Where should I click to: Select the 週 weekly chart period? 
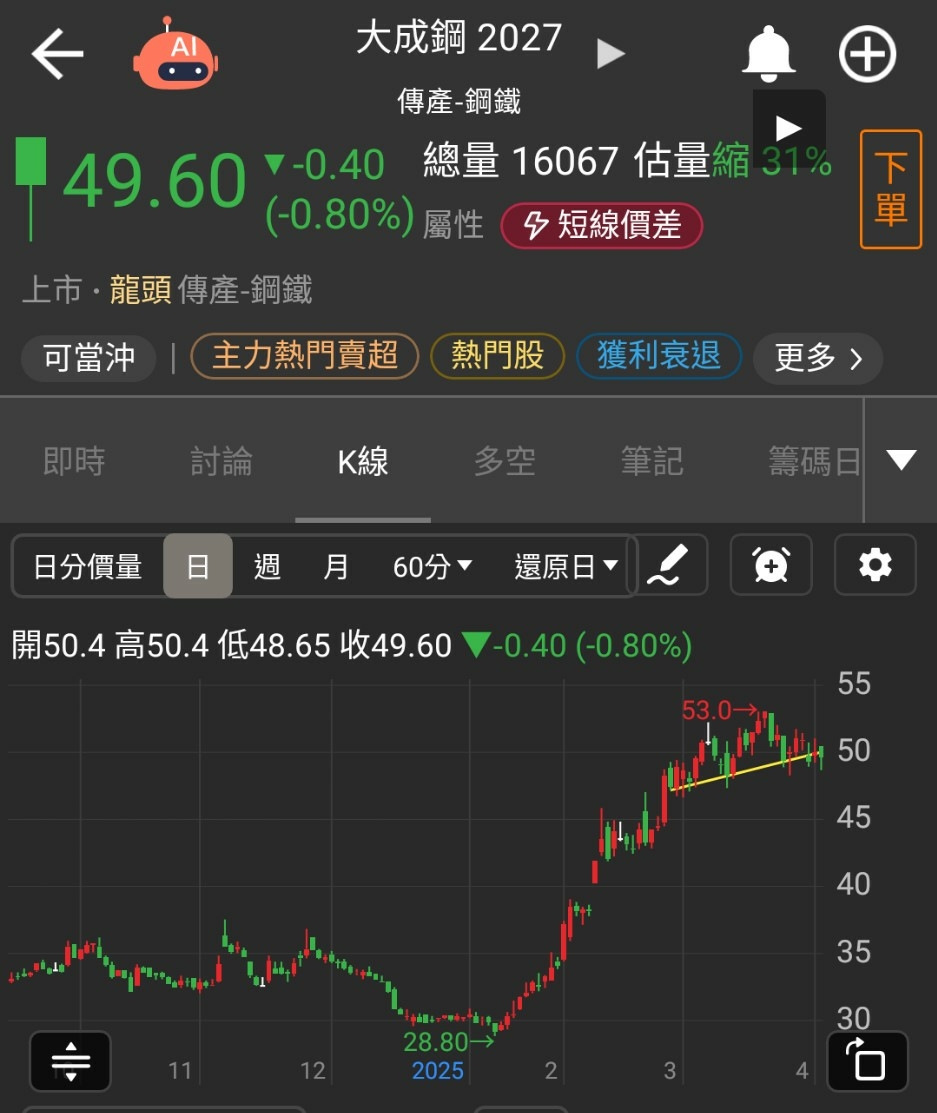267,566
